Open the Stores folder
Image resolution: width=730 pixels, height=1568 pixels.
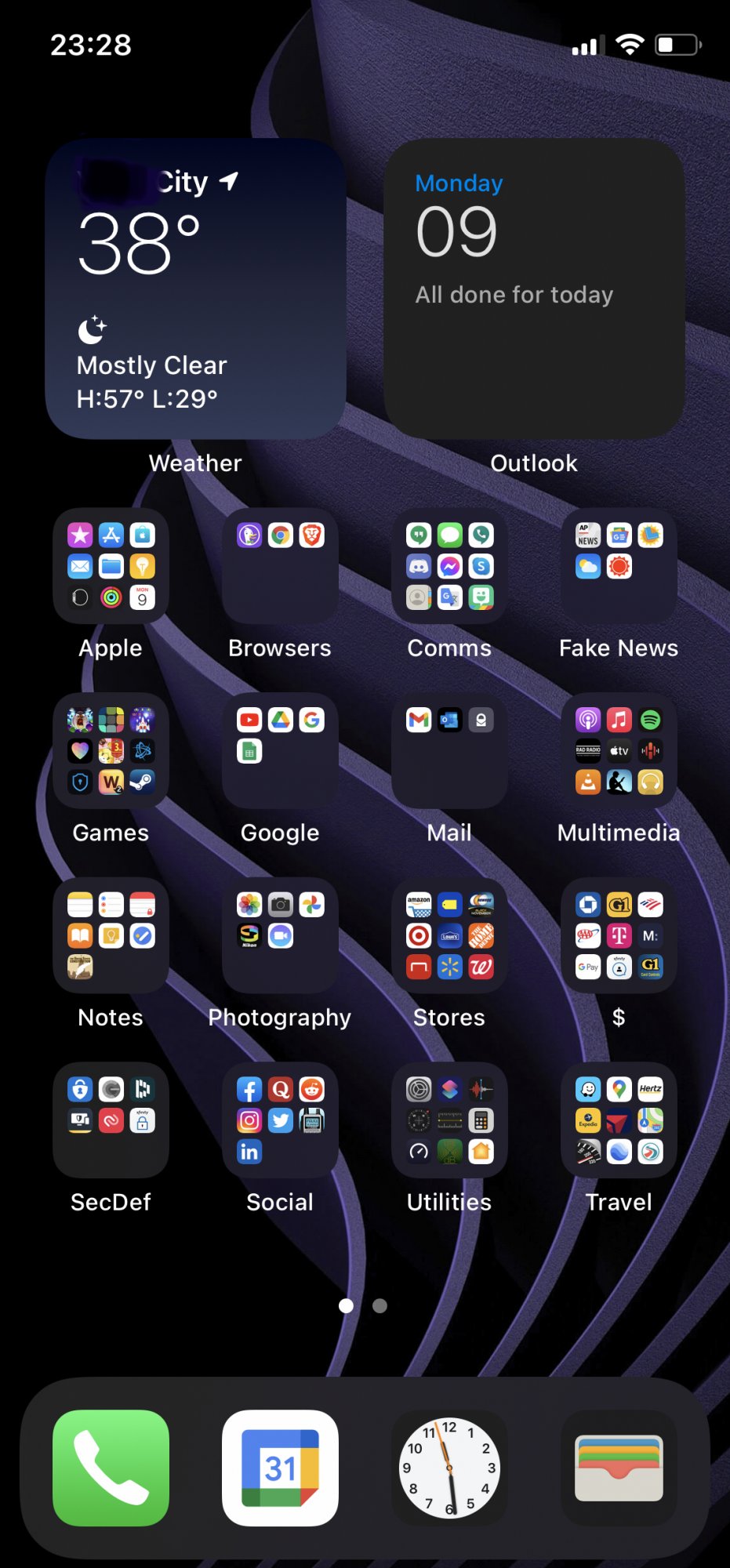tap(449, 935)
